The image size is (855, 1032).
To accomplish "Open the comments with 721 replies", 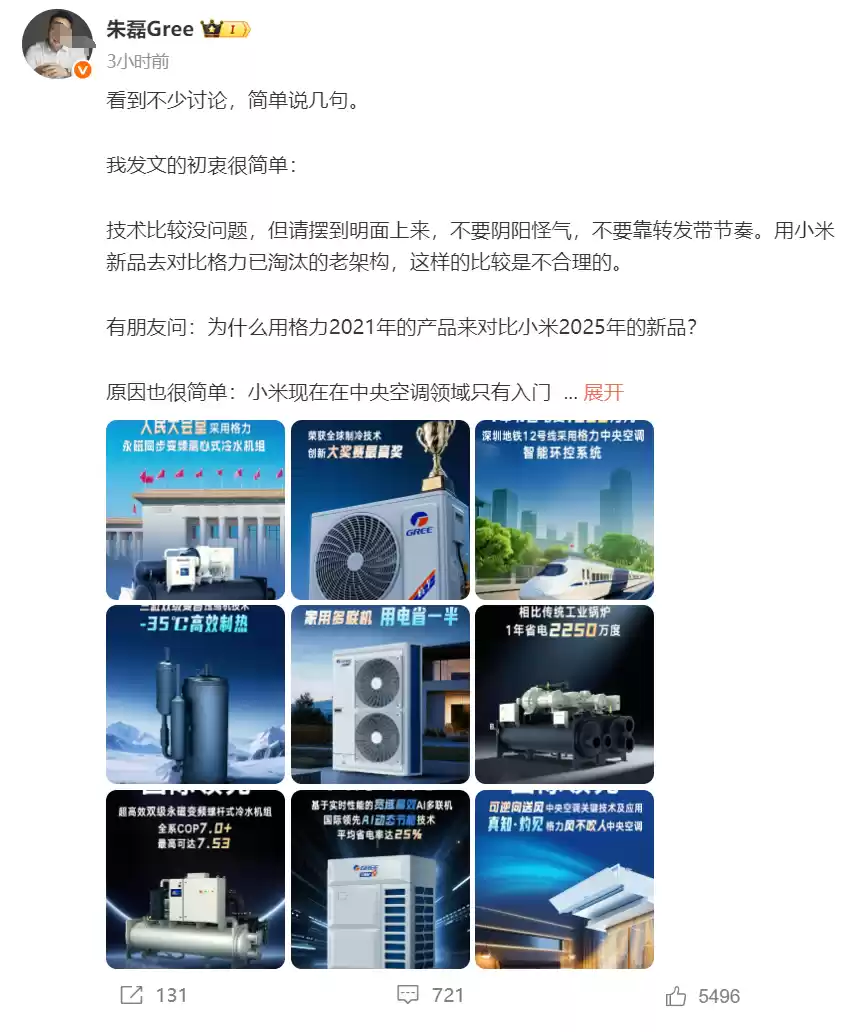I will tap(430, 995).
